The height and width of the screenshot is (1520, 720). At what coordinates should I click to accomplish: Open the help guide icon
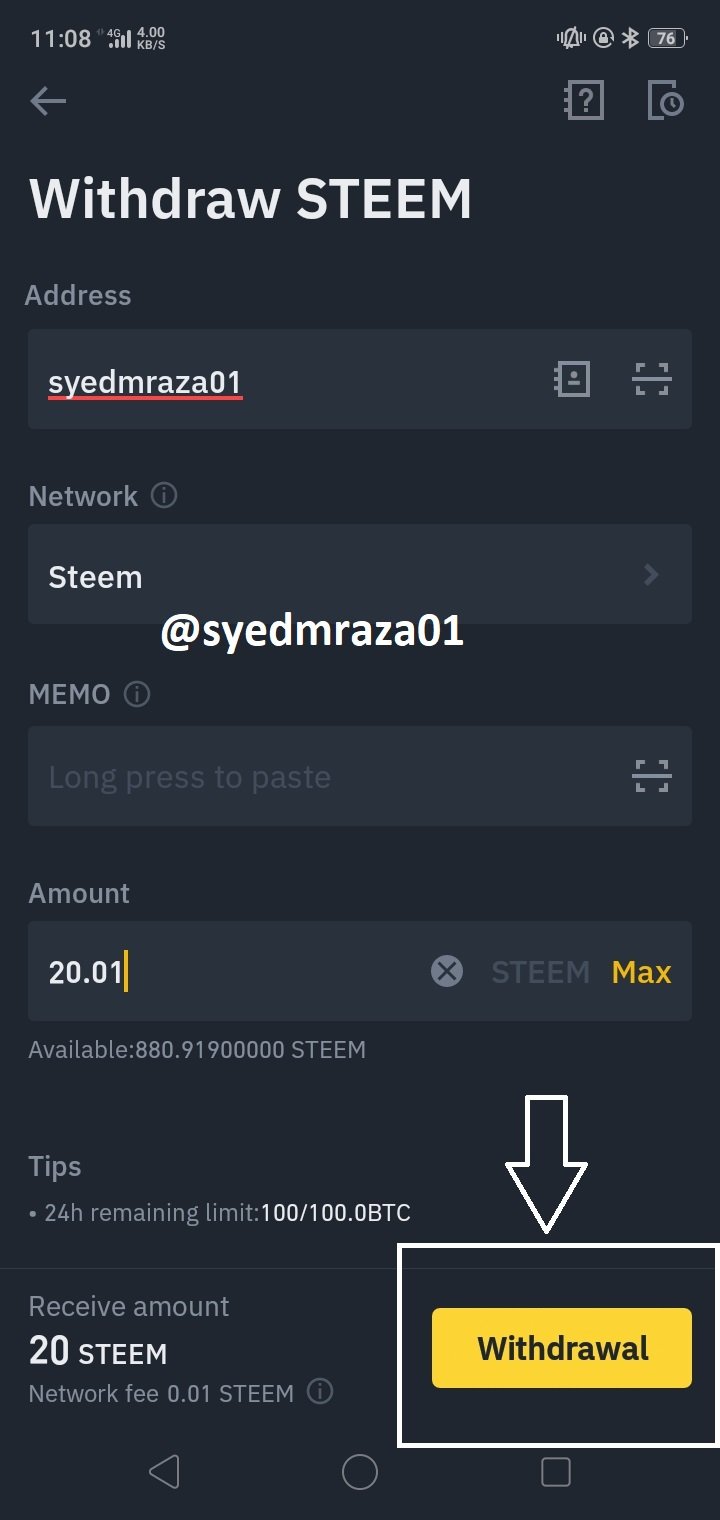[584, 100]
